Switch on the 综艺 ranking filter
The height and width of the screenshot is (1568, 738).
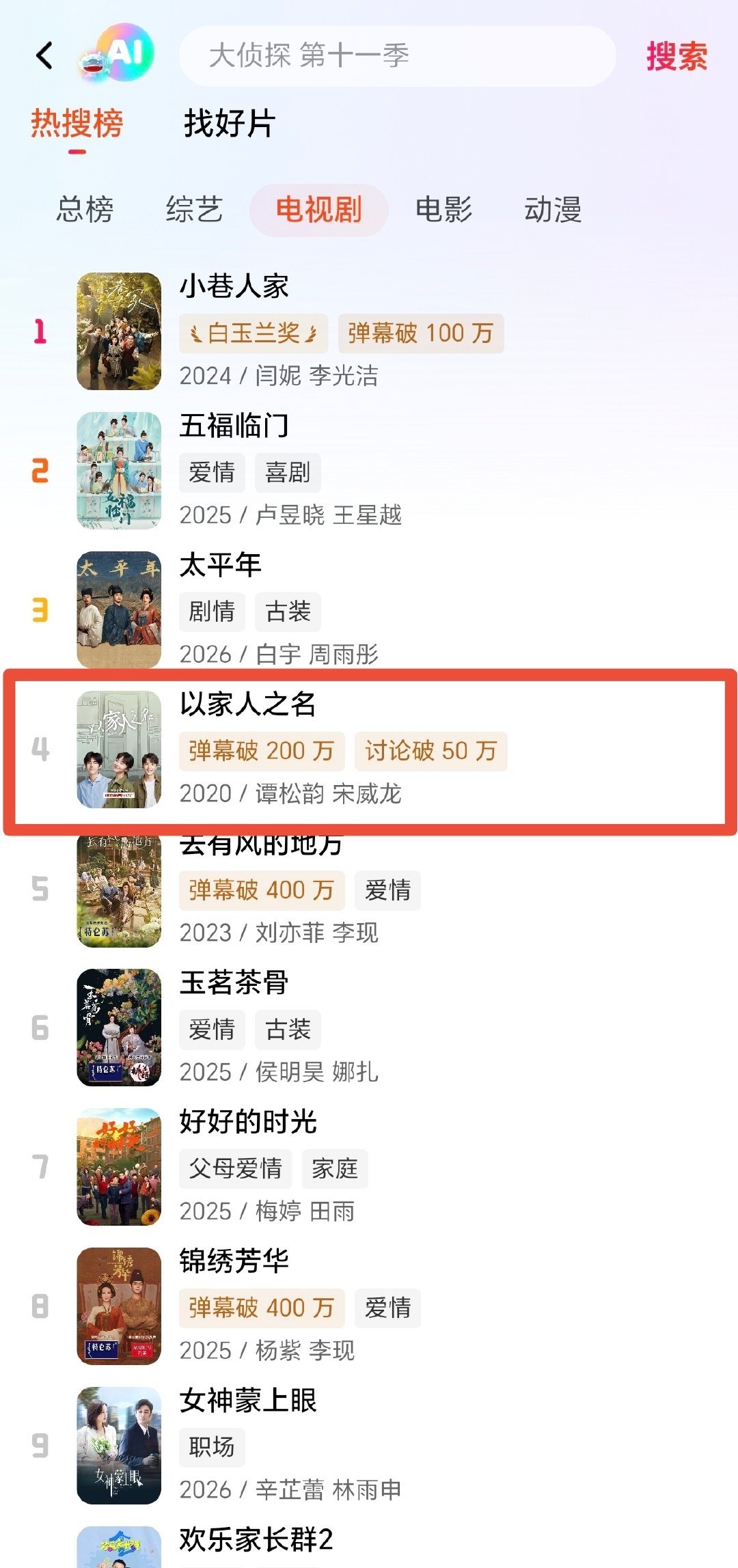click(x=193, y=211)
